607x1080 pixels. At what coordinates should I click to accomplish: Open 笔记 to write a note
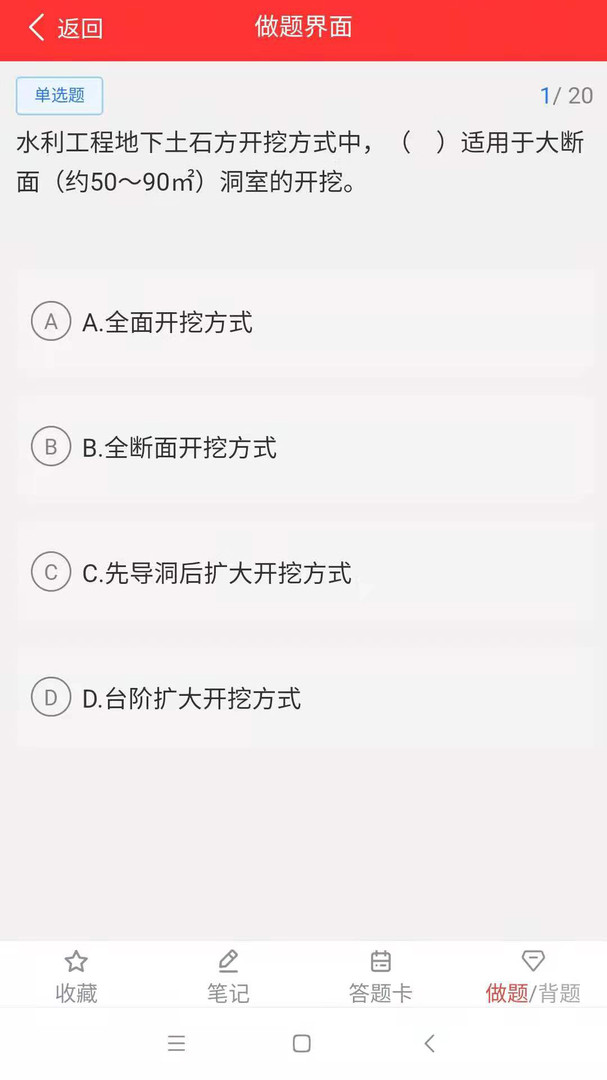pos(228,976)
